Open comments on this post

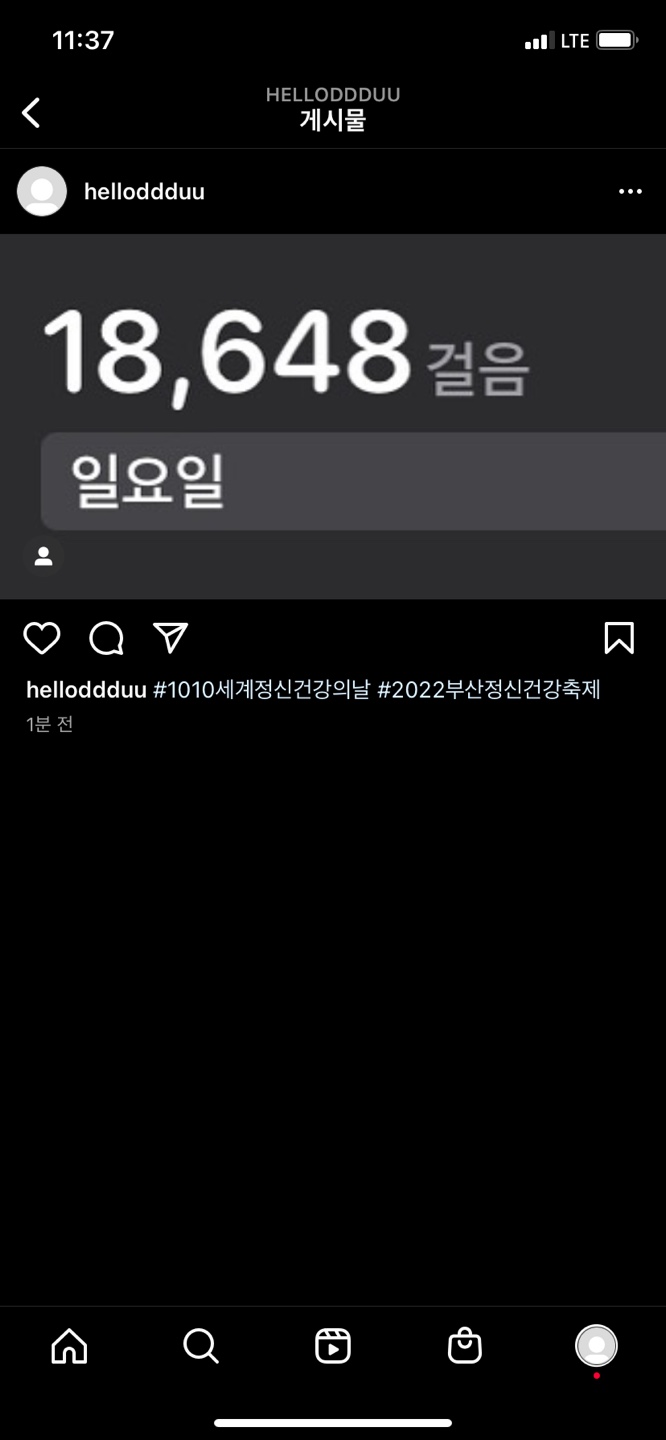point(107,638)
